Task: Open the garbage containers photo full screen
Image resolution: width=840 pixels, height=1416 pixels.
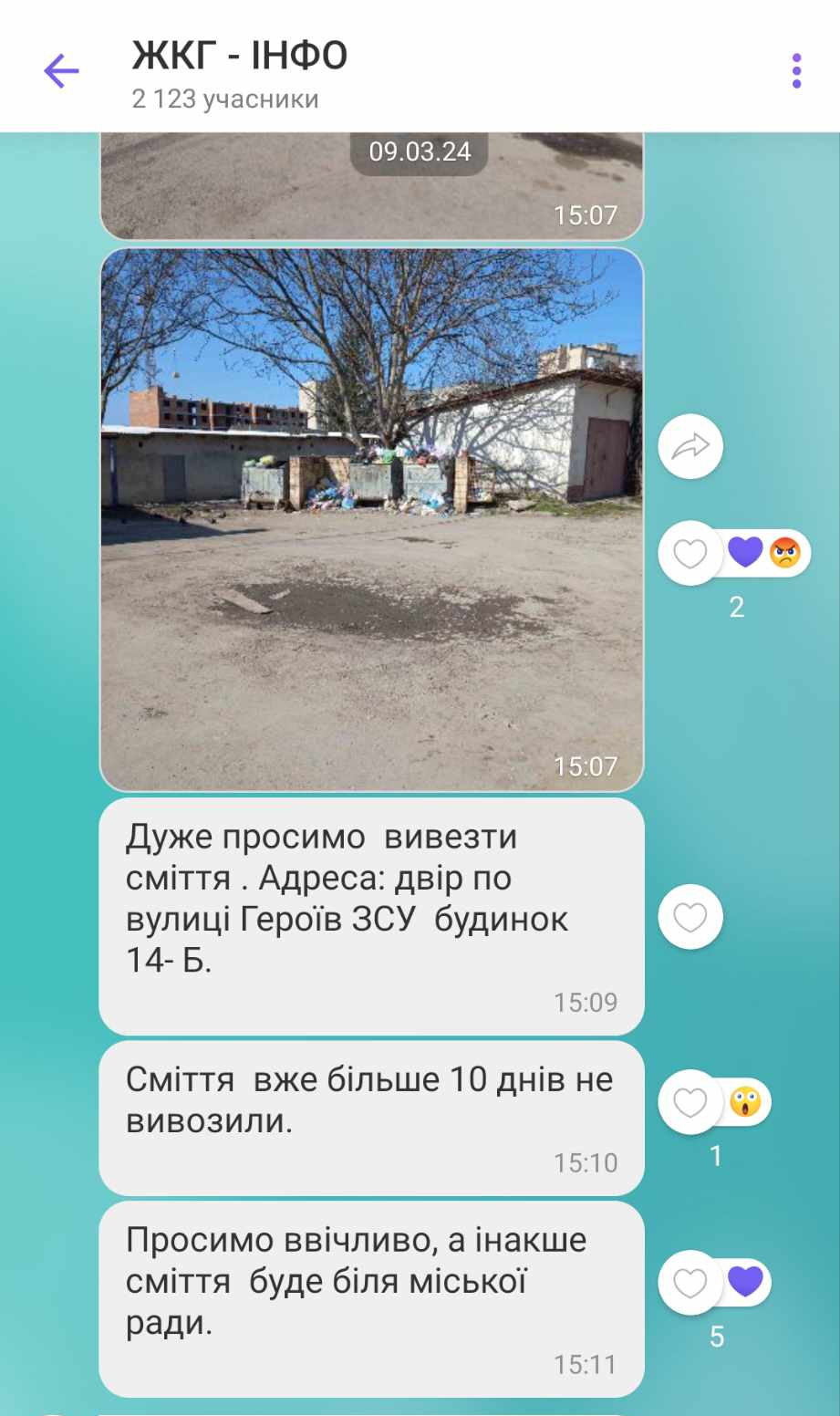Action: pos(371,520)
